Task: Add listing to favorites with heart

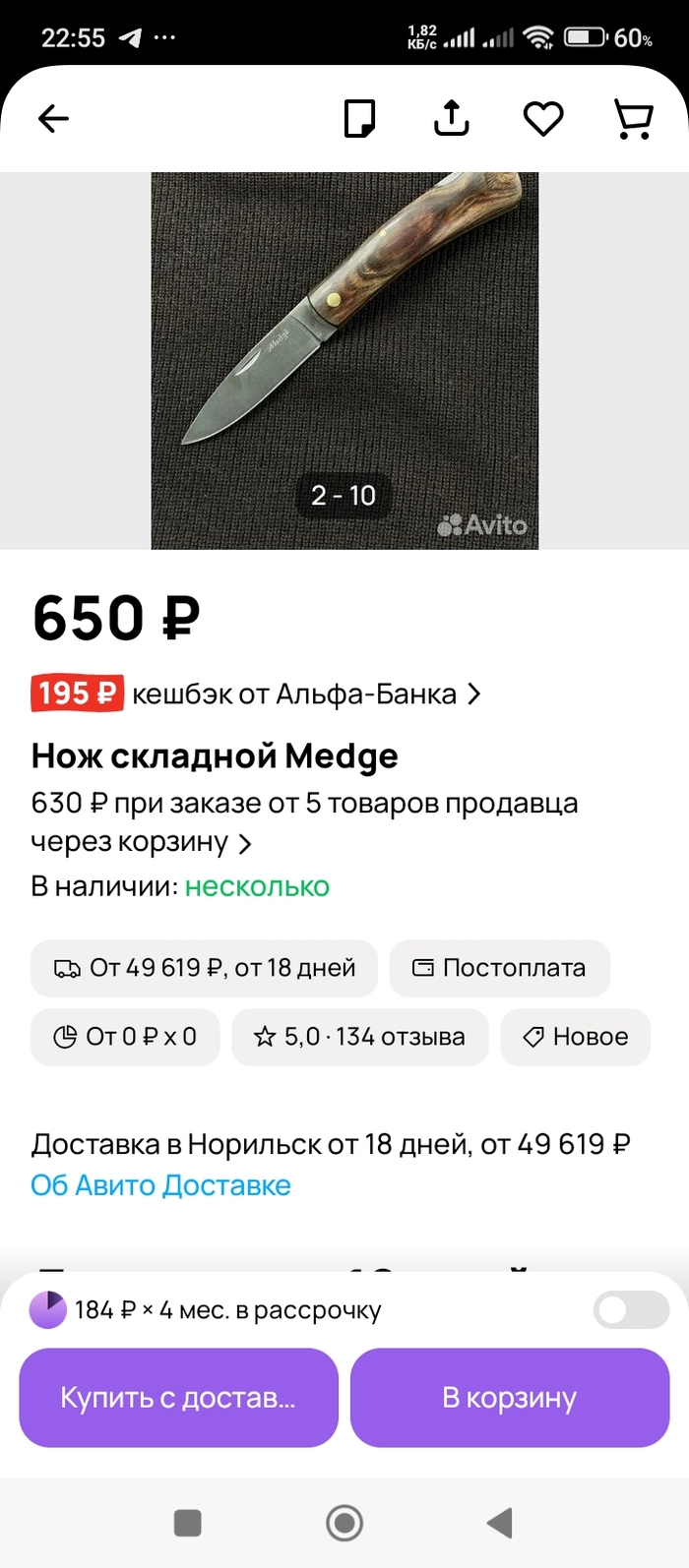Action: point(542,119)
